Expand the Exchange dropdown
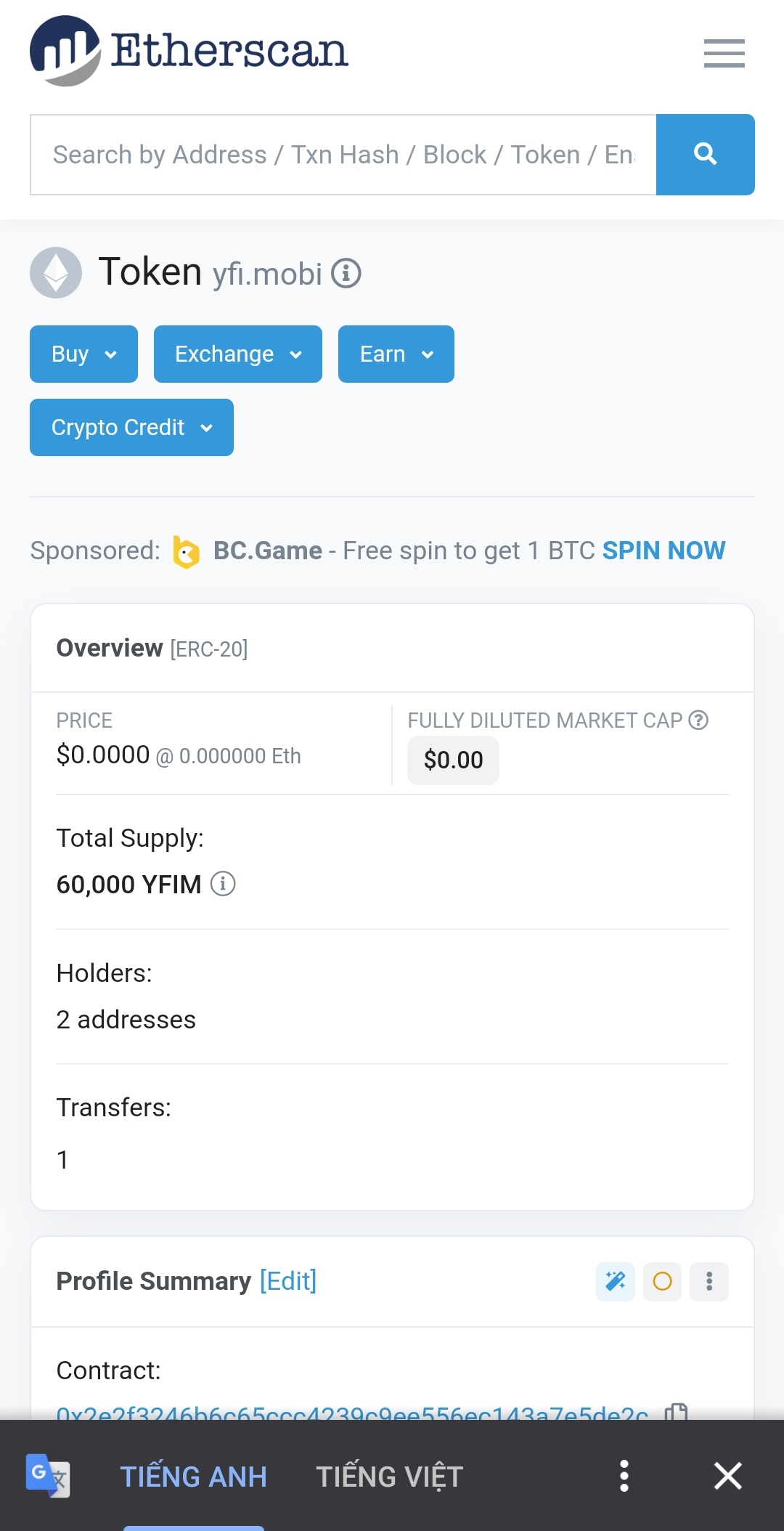 coord(237,354)
